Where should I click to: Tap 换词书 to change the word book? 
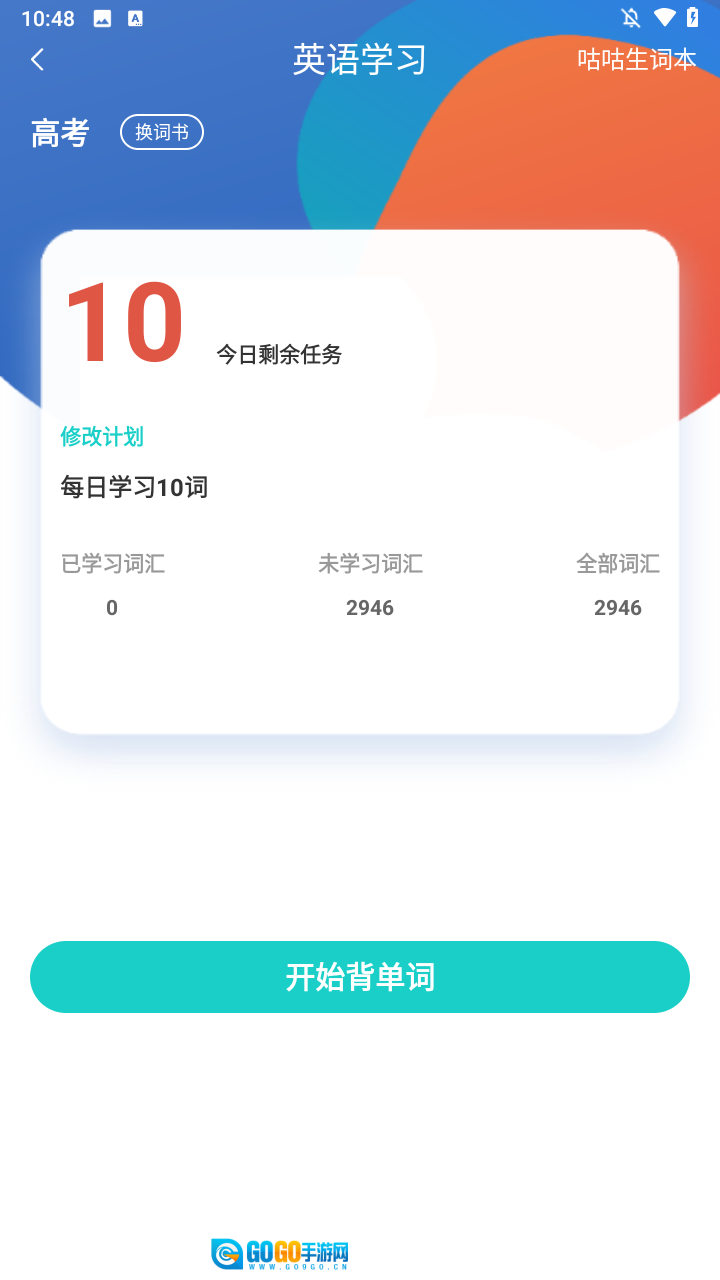click(162, 132)
